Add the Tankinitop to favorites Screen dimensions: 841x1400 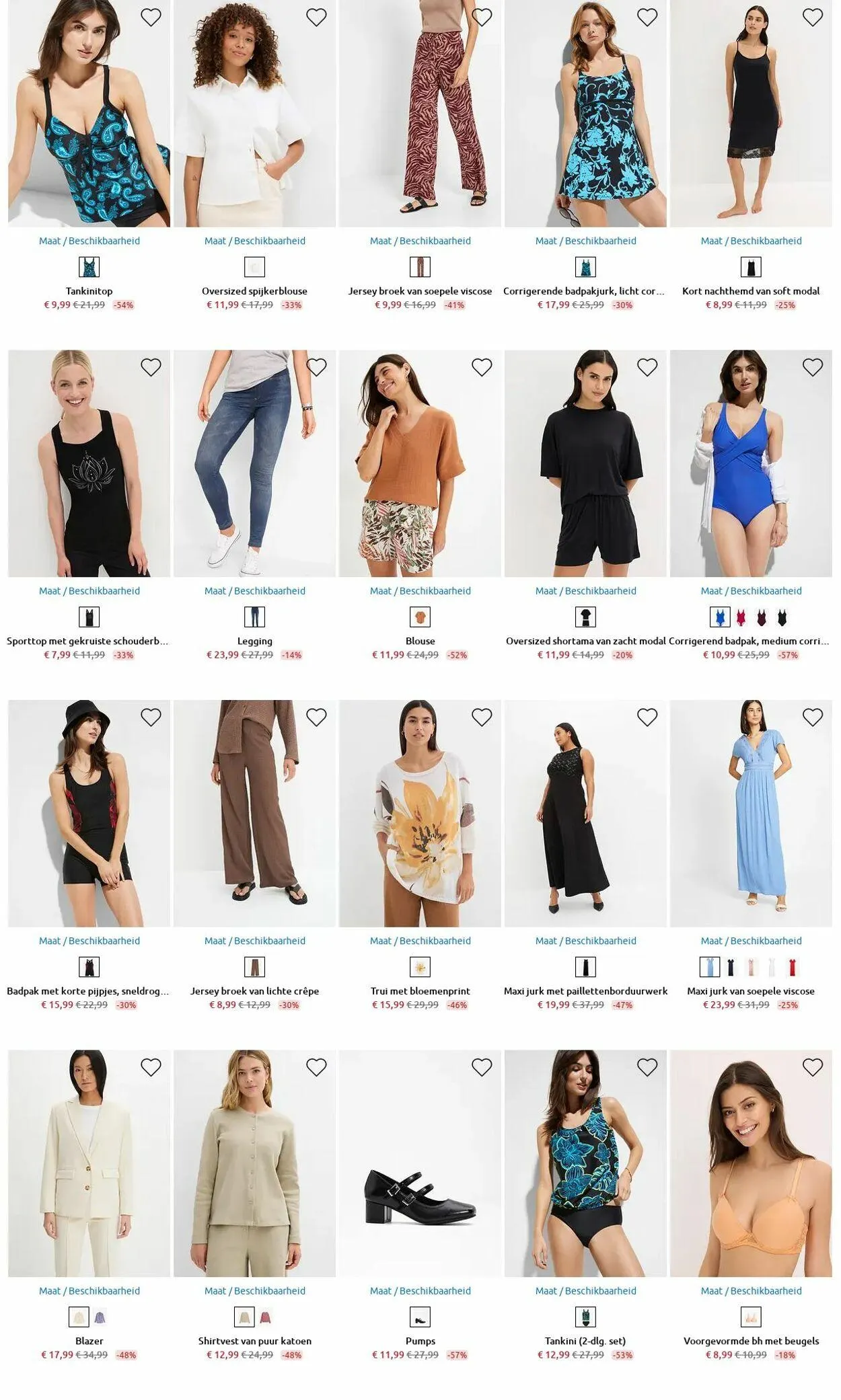pyautogui.click(x=151, y=17)
